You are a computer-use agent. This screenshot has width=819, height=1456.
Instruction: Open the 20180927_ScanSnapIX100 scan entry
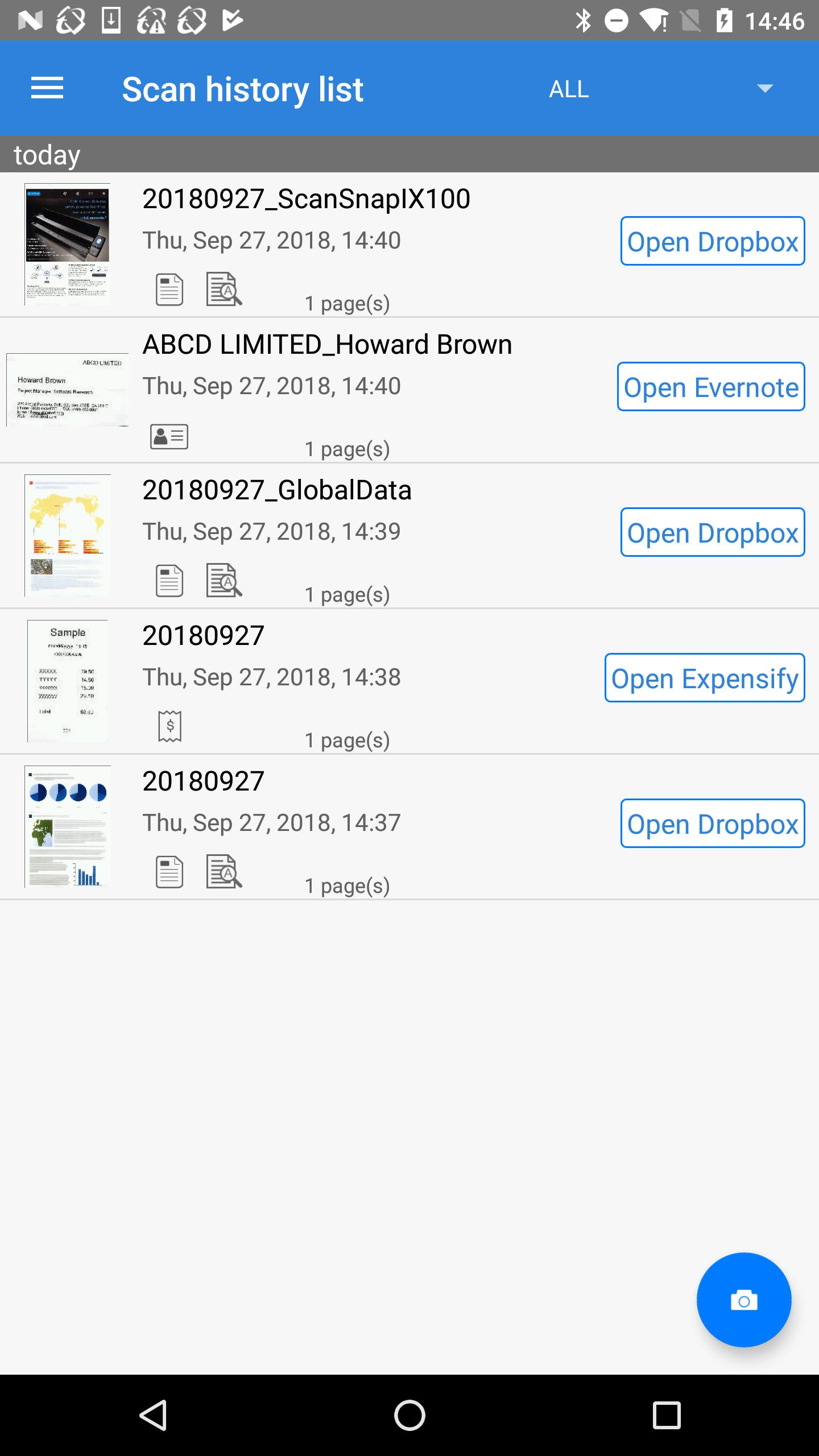point(306,199)
